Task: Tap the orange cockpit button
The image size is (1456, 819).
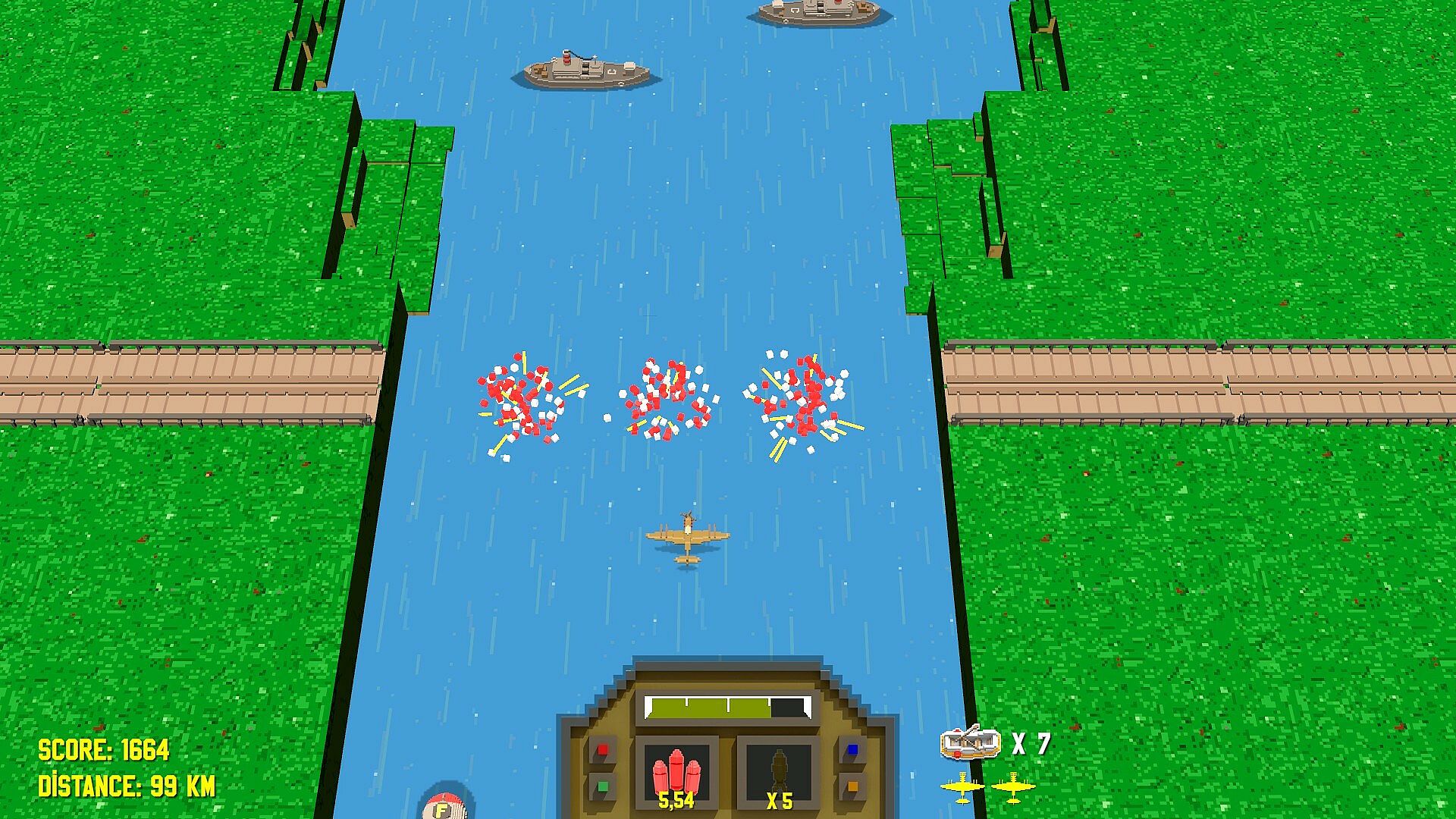Action: tap(852, 786)
